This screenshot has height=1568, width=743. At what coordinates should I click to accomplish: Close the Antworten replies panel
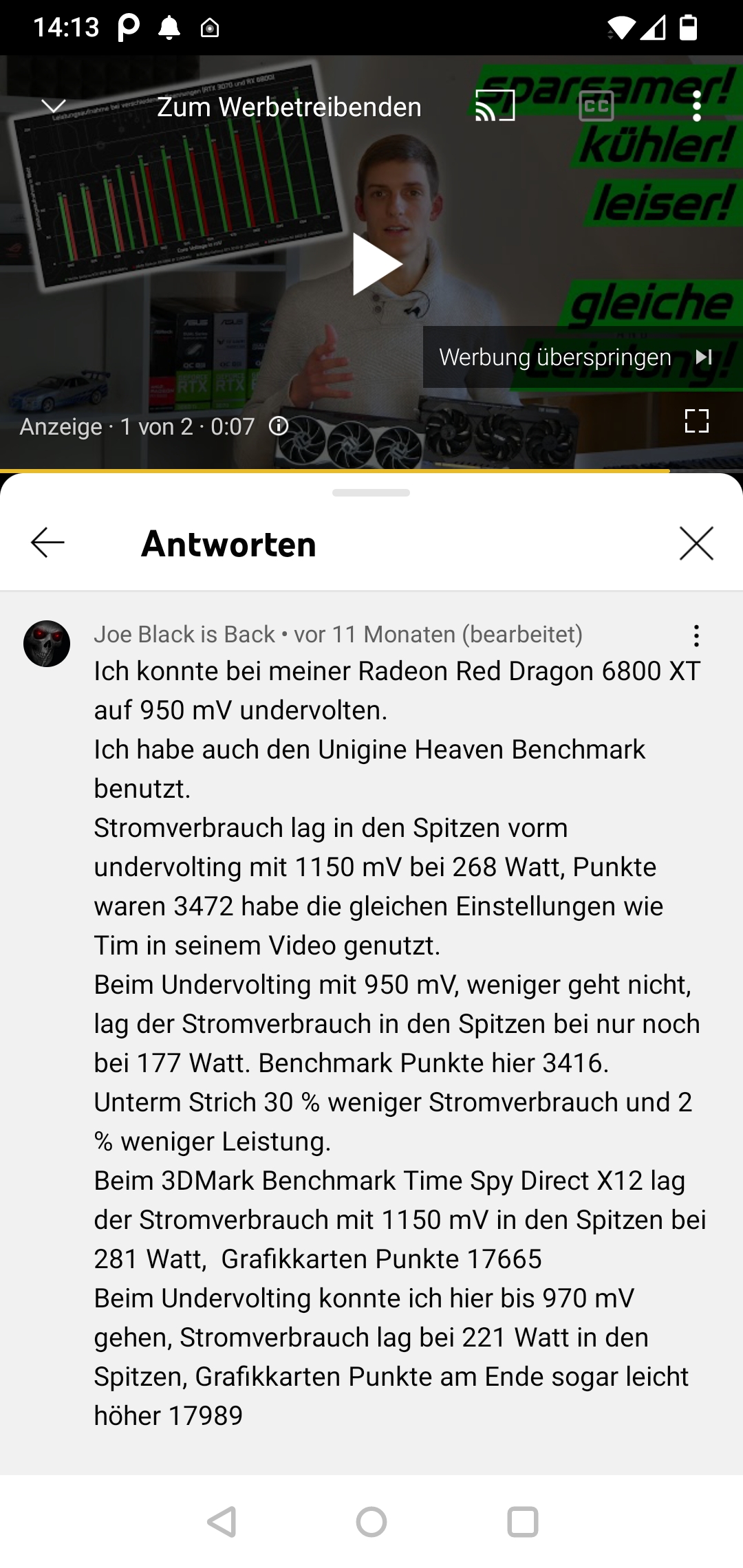(x=696, y=543)
